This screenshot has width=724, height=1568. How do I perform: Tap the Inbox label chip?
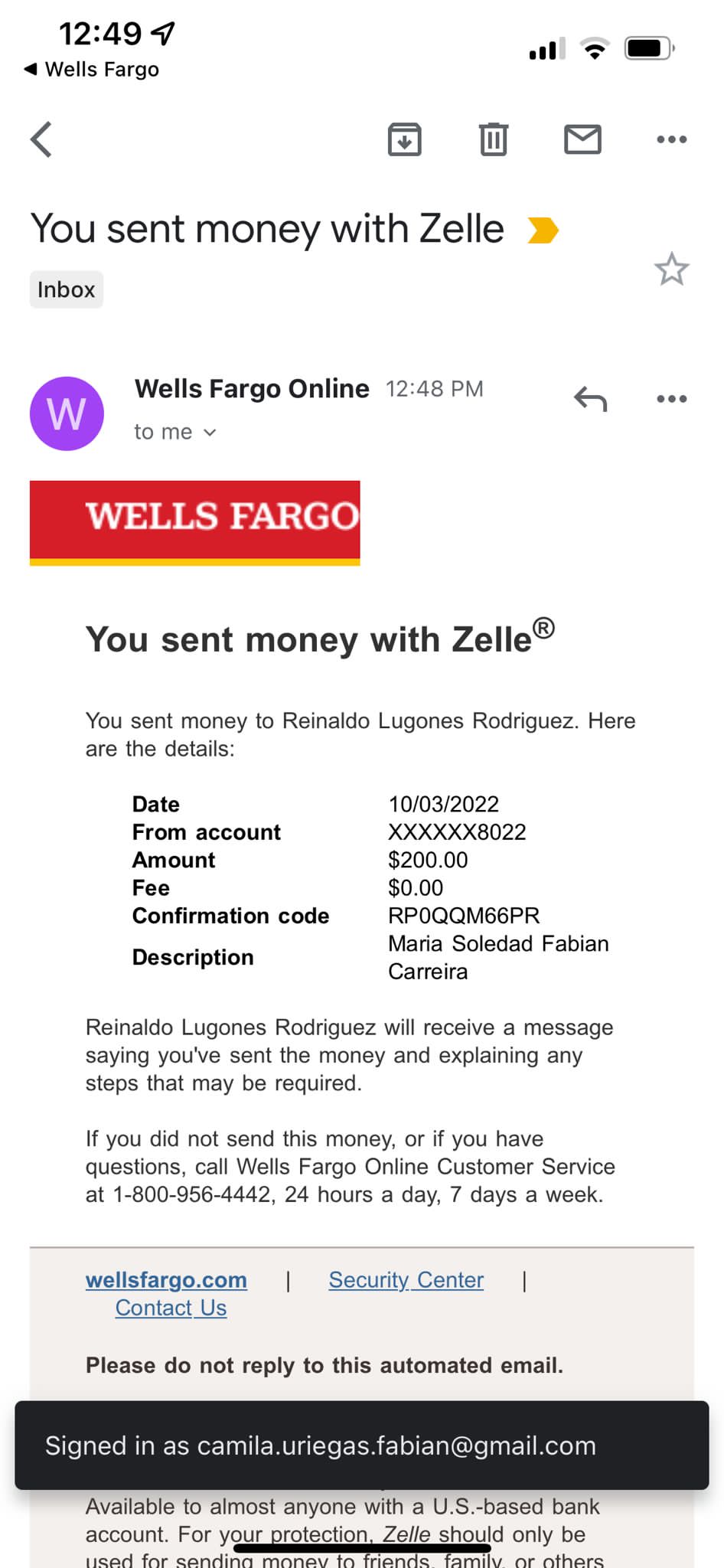(x=67, y=289)
